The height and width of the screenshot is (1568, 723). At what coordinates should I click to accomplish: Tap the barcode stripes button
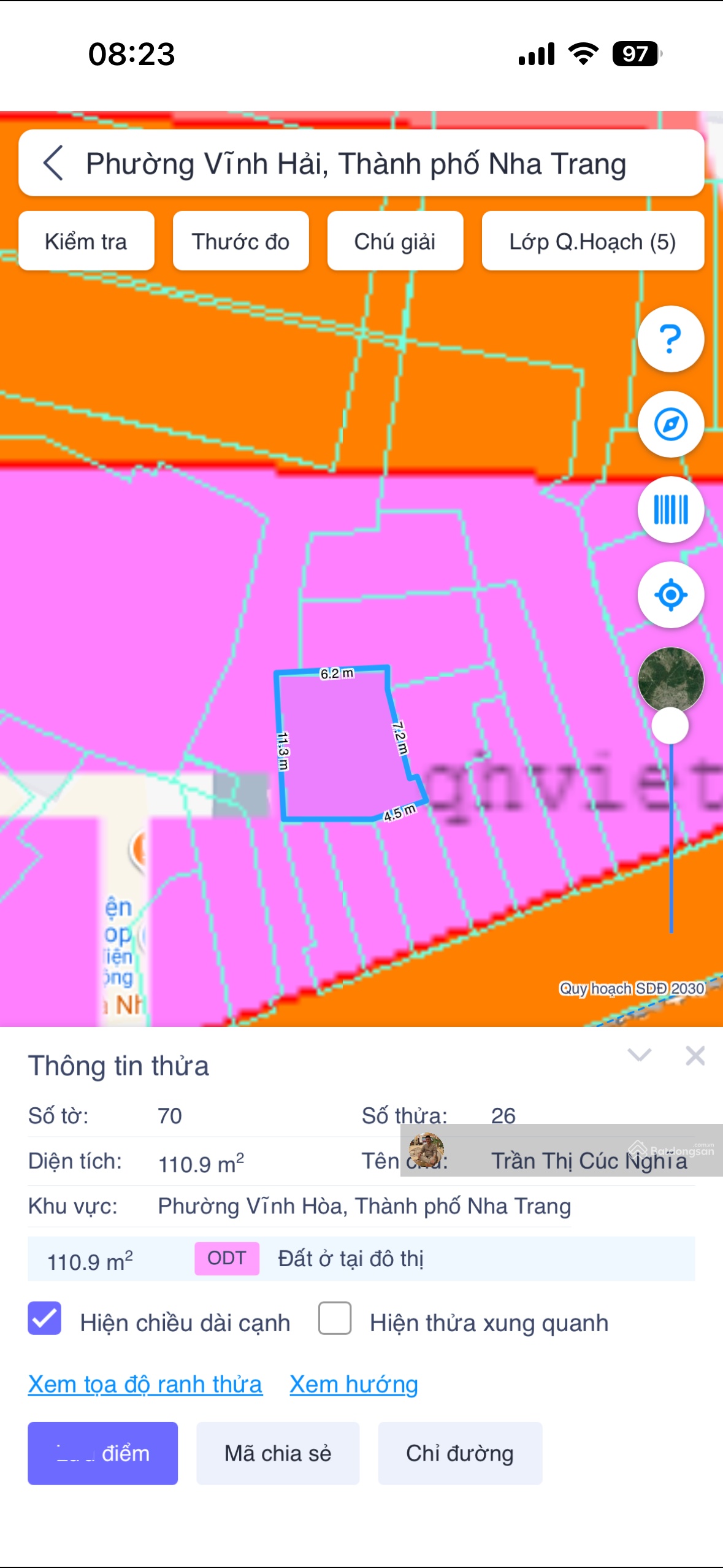(670, 509)
